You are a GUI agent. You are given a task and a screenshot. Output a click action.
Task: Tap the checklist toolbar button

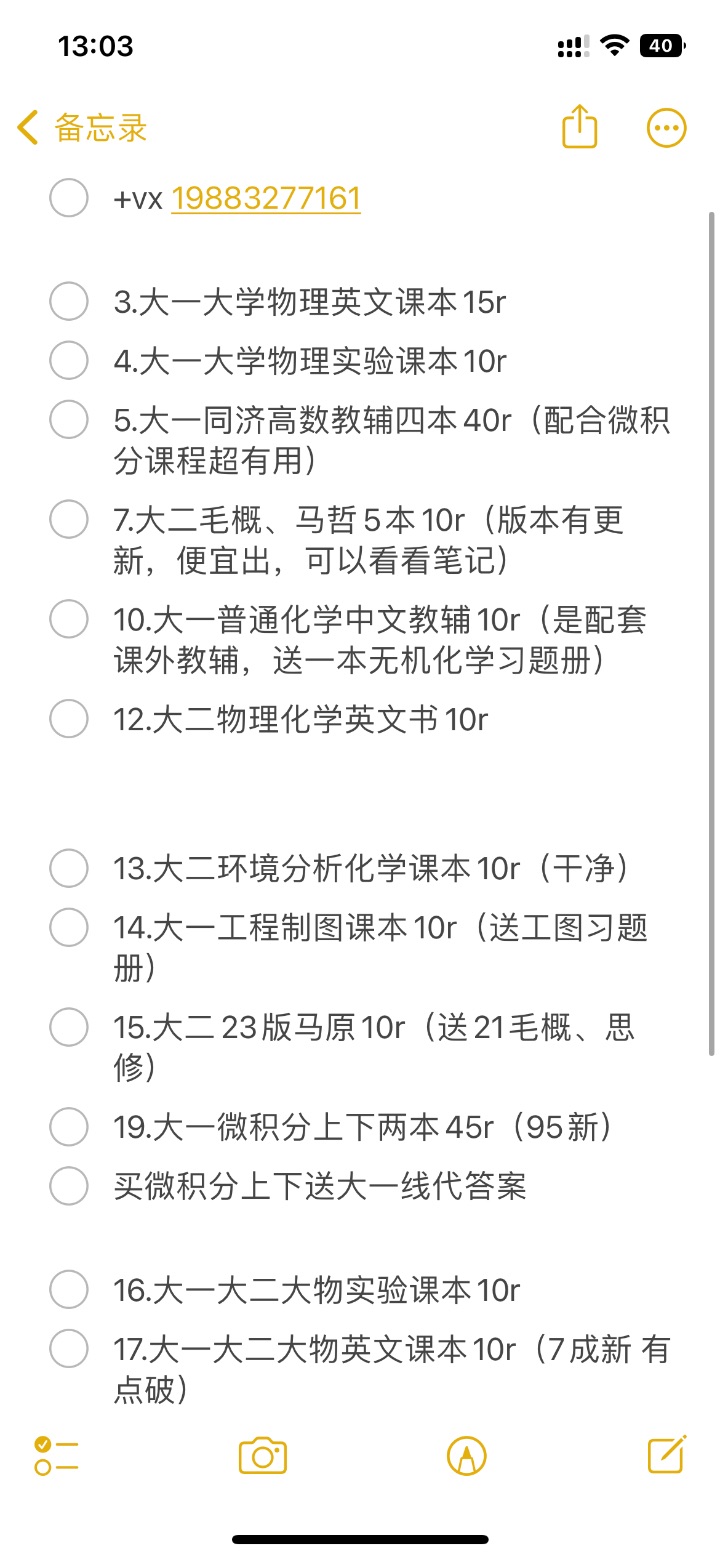pos(56,1455)
